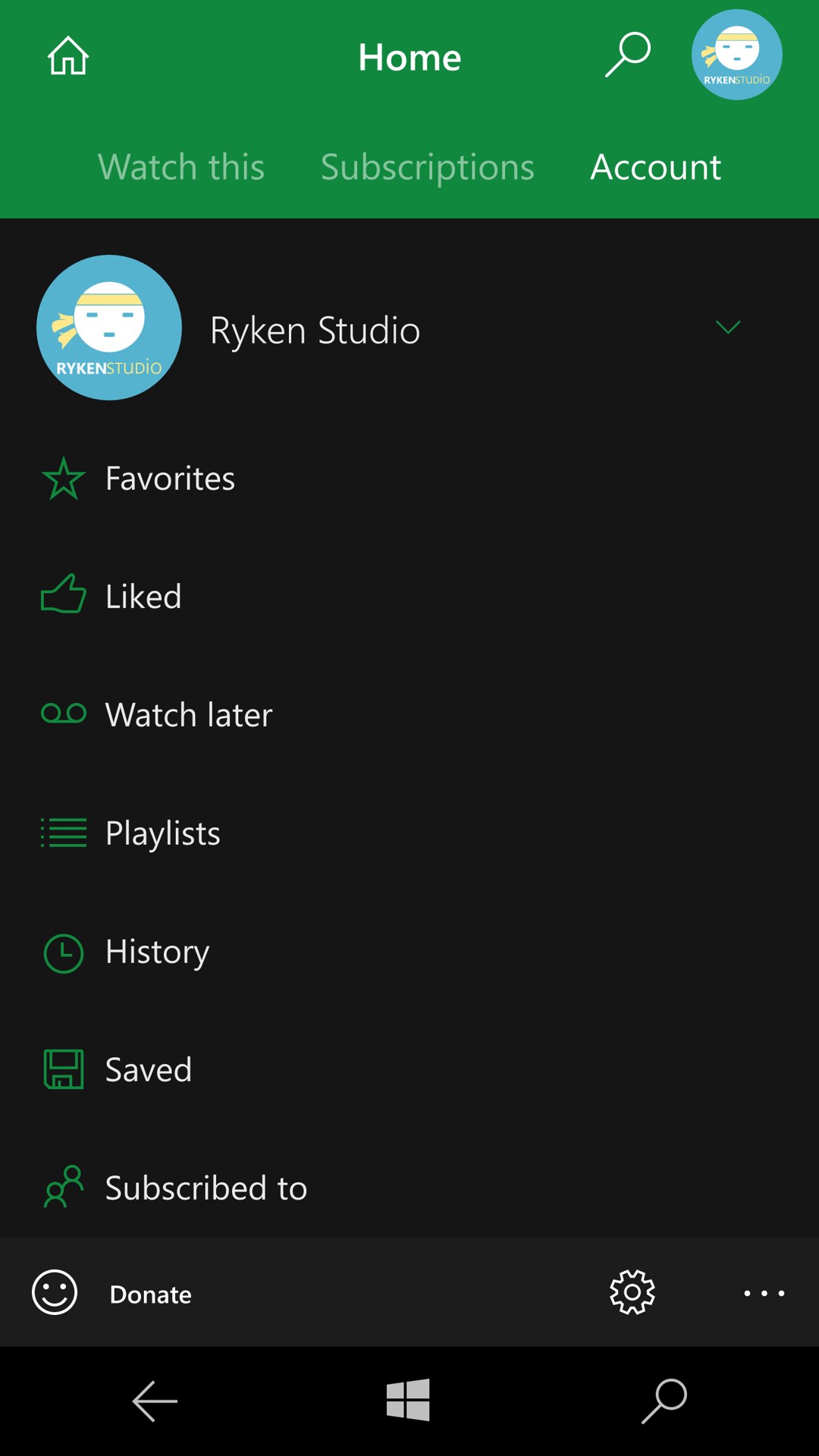The image size is (819, 1456).
Task: Open search from the top bar
Action: tap(628, 55)
